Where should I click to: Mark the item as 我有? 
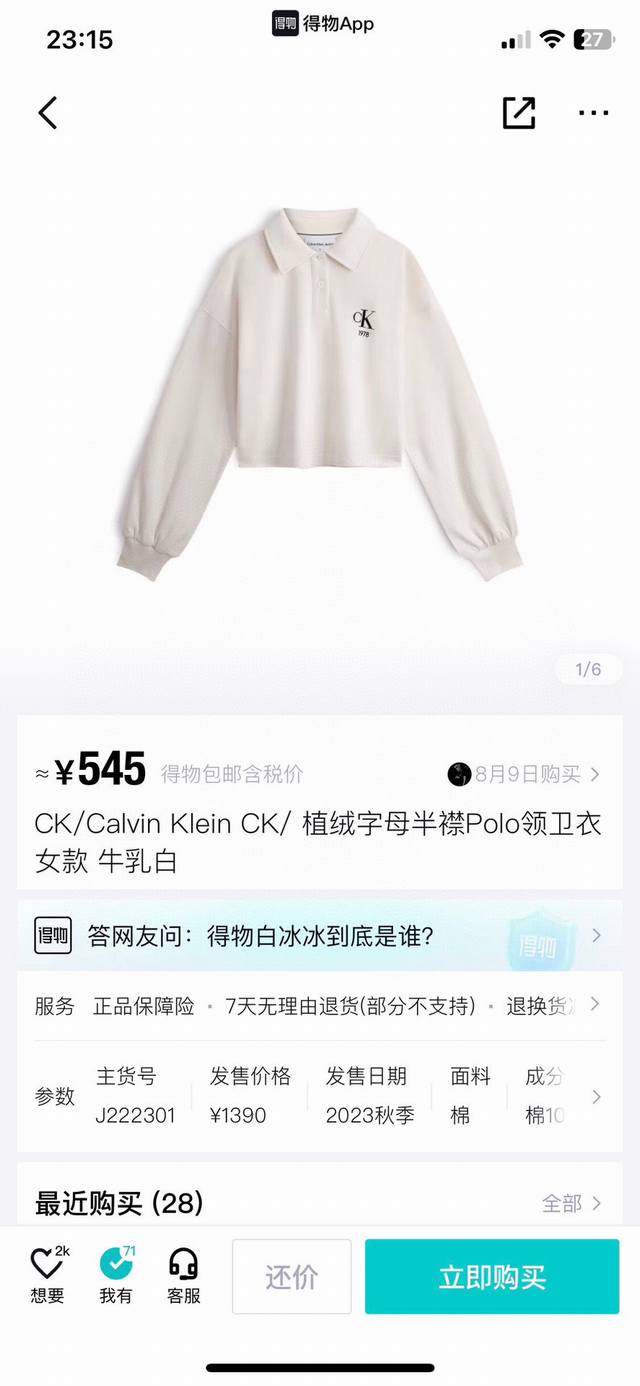point(116,1276)
